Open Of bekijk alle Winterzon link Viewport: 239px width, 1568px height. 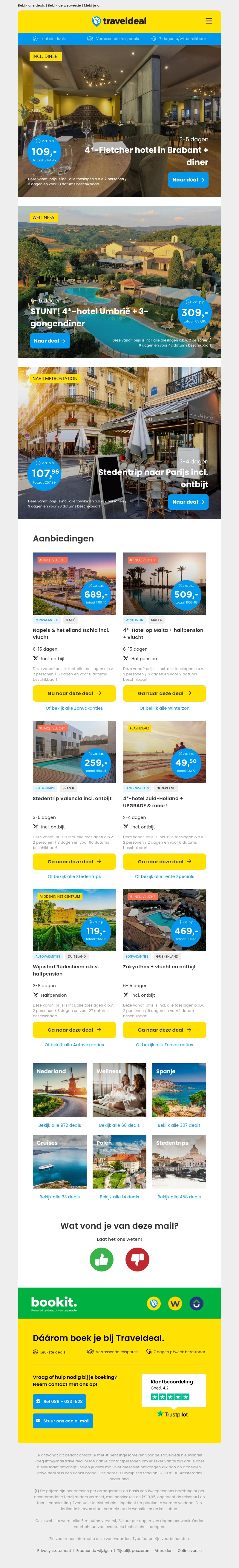point(164,708)
